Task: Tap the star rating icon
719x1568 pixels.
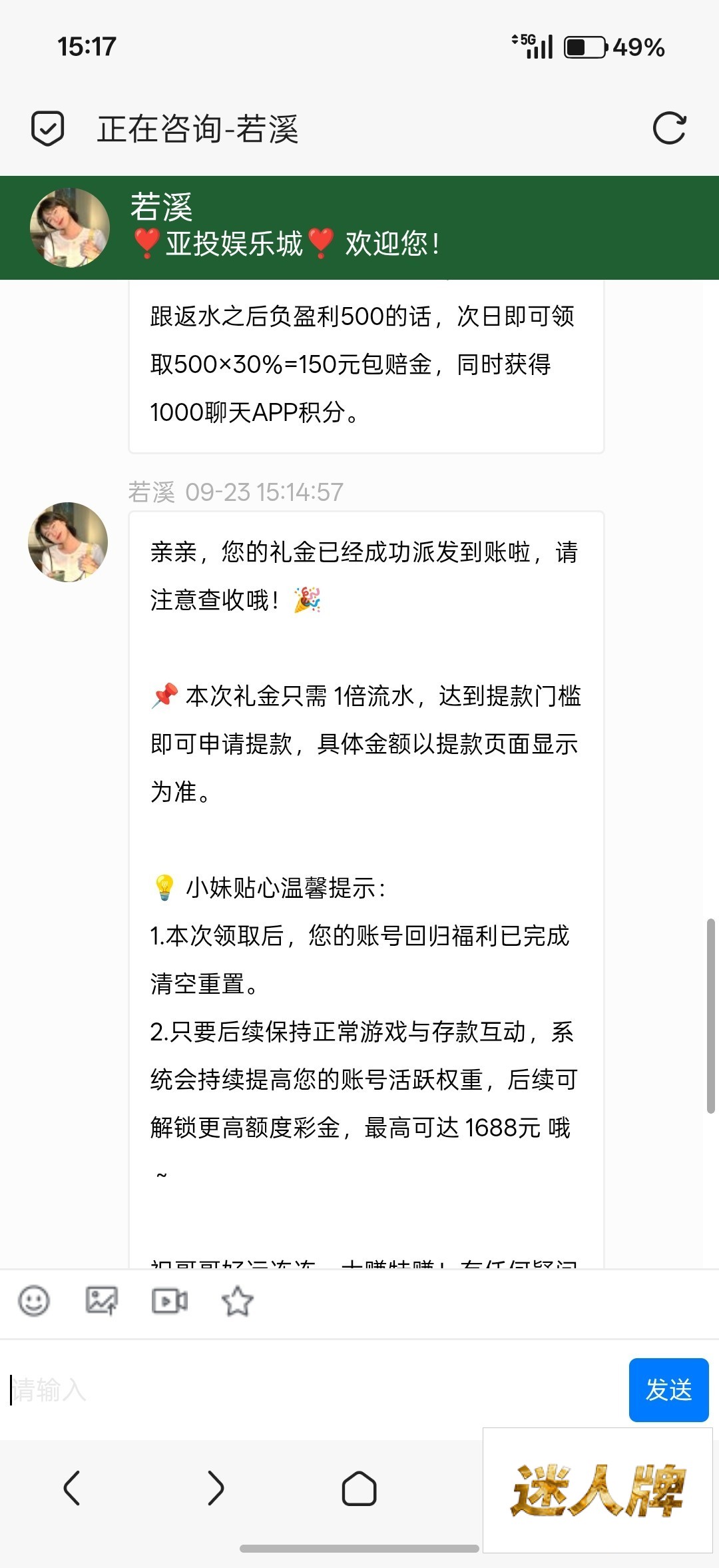Action: [x=238, y=1300]
